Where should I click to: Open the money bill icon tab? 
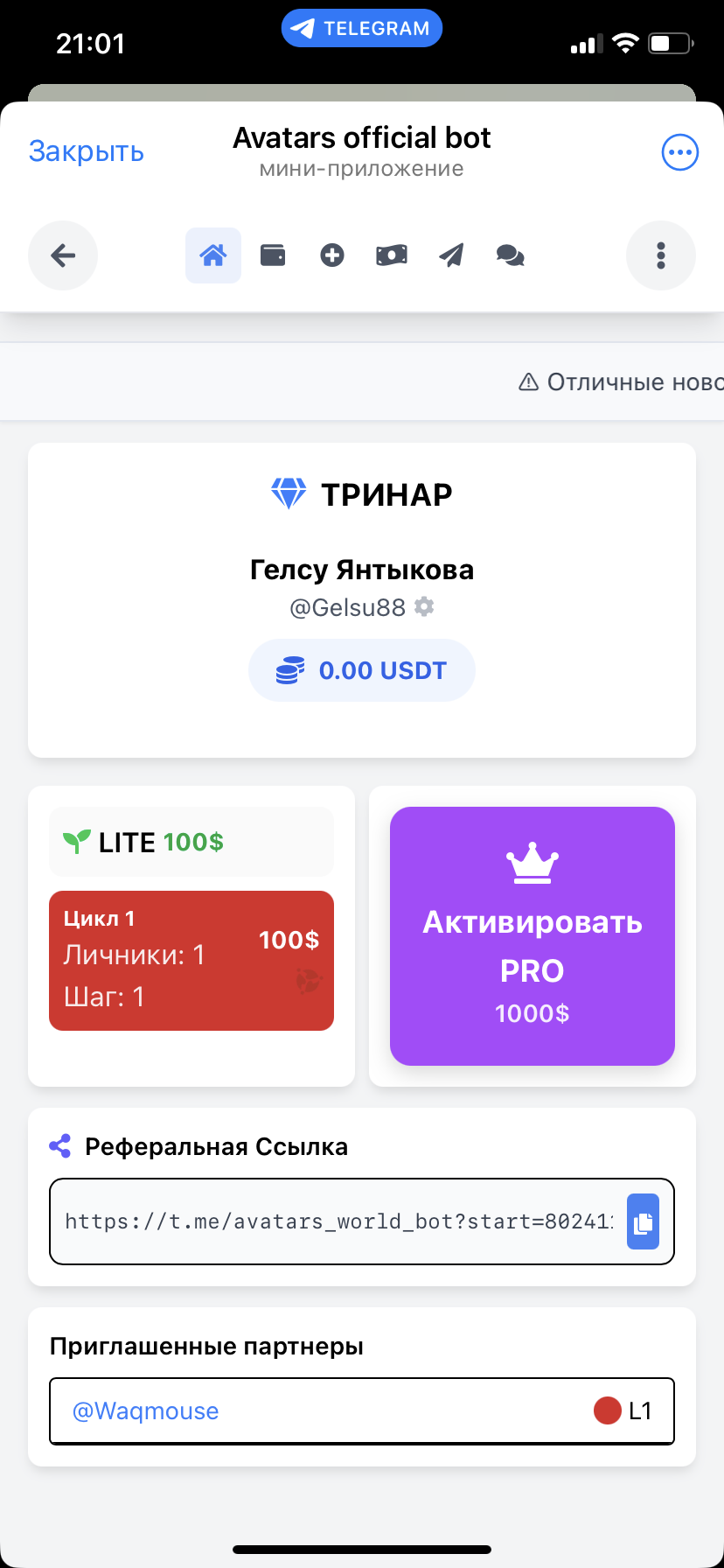pyautogui.click(x=392, y=255)
